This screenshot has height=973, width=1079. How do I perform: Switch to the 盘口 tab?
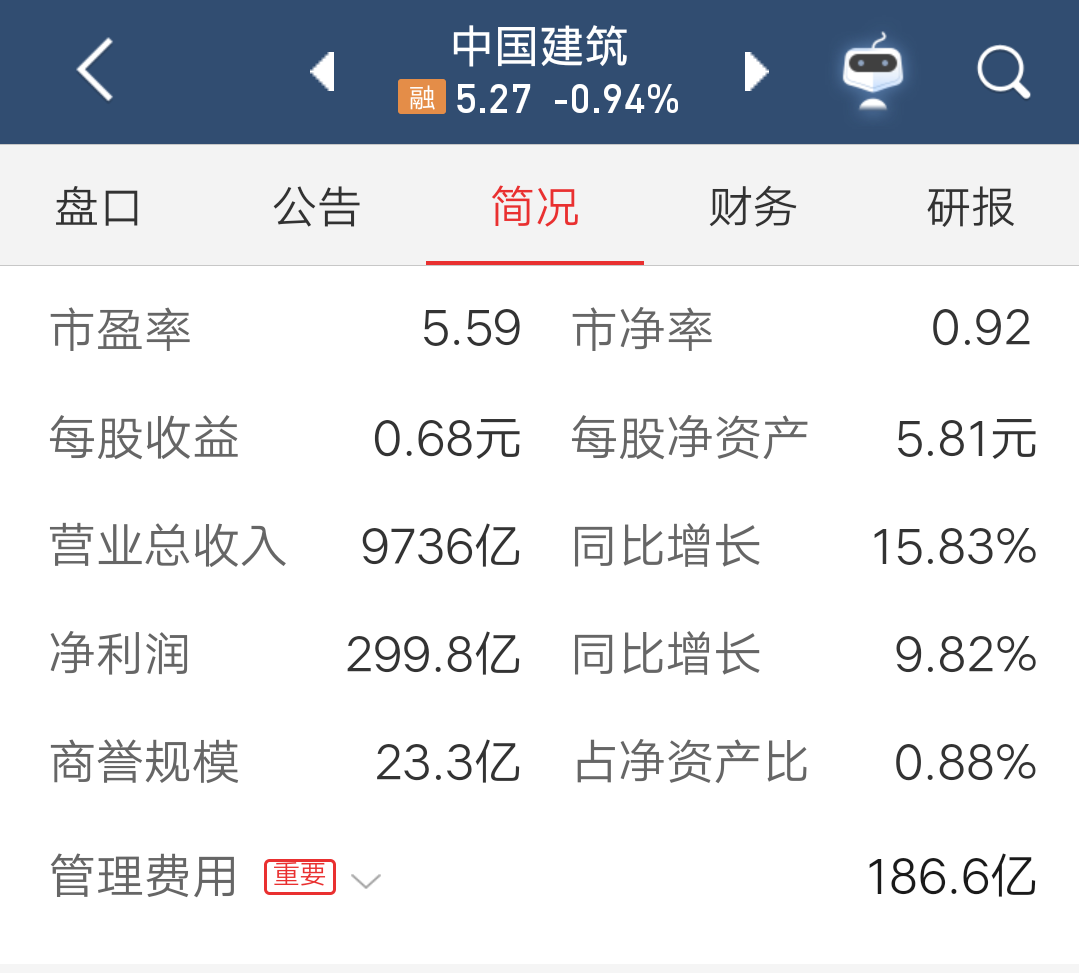point(97,207)
